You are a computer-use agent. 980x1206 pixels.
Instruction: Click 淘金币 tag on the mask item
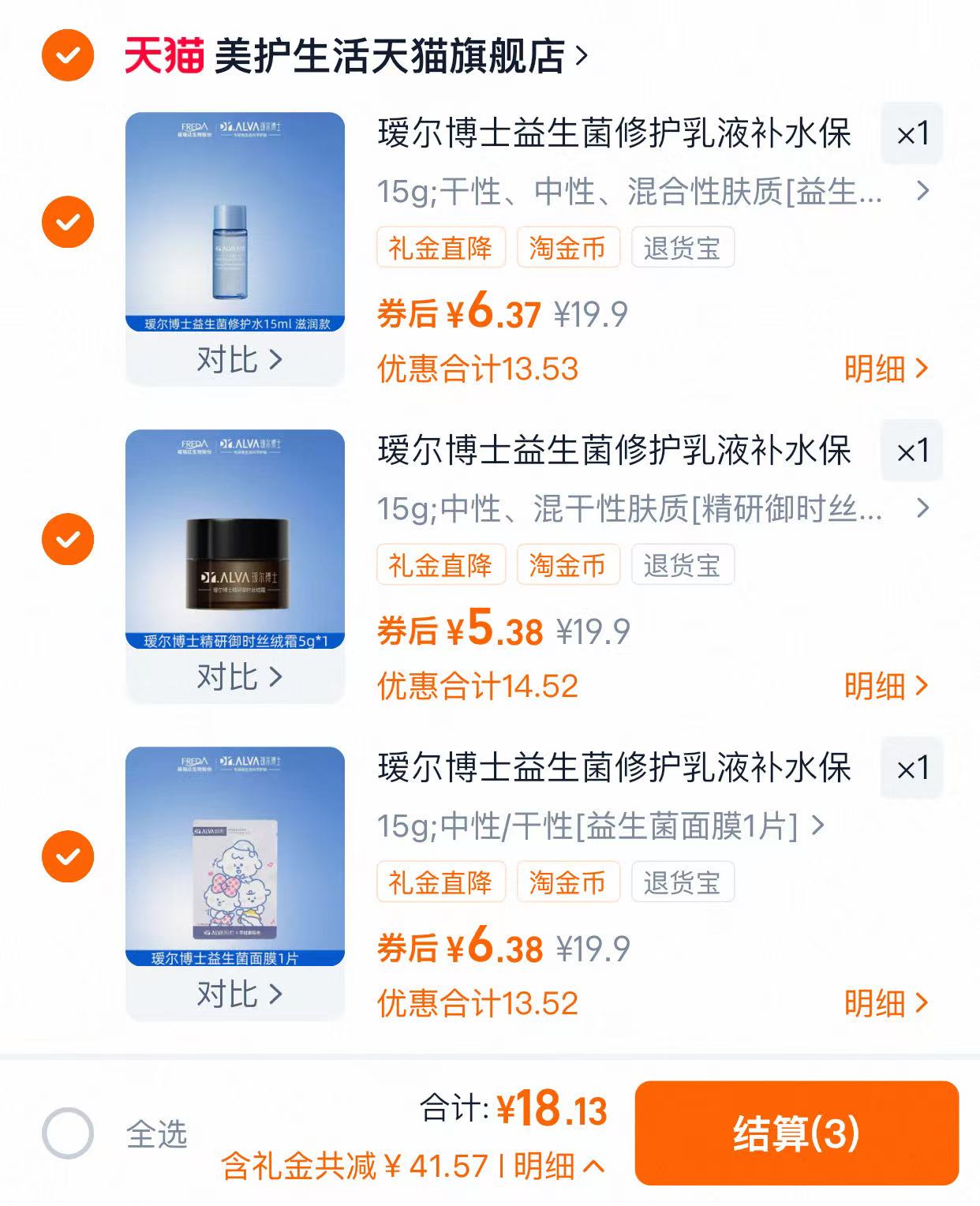point(570,882)
